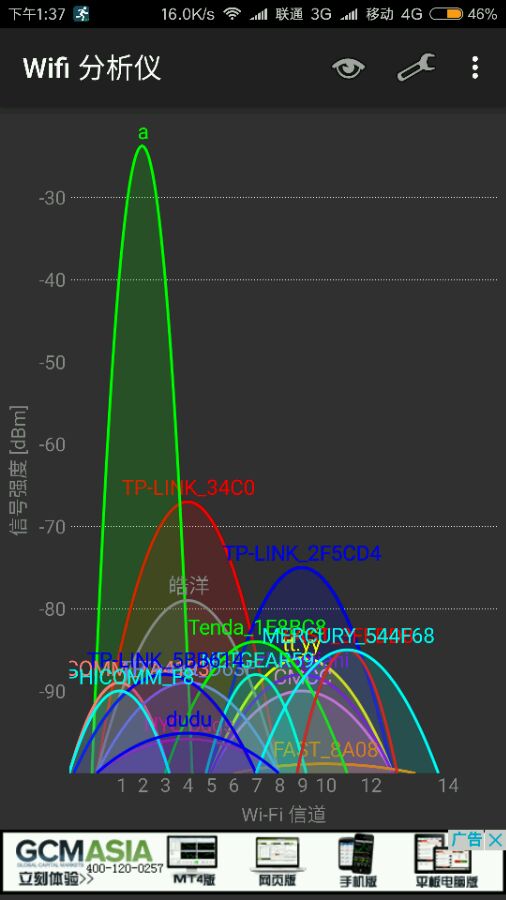
Task: Open the eye view switcher icon
Action: coord(348,68)
